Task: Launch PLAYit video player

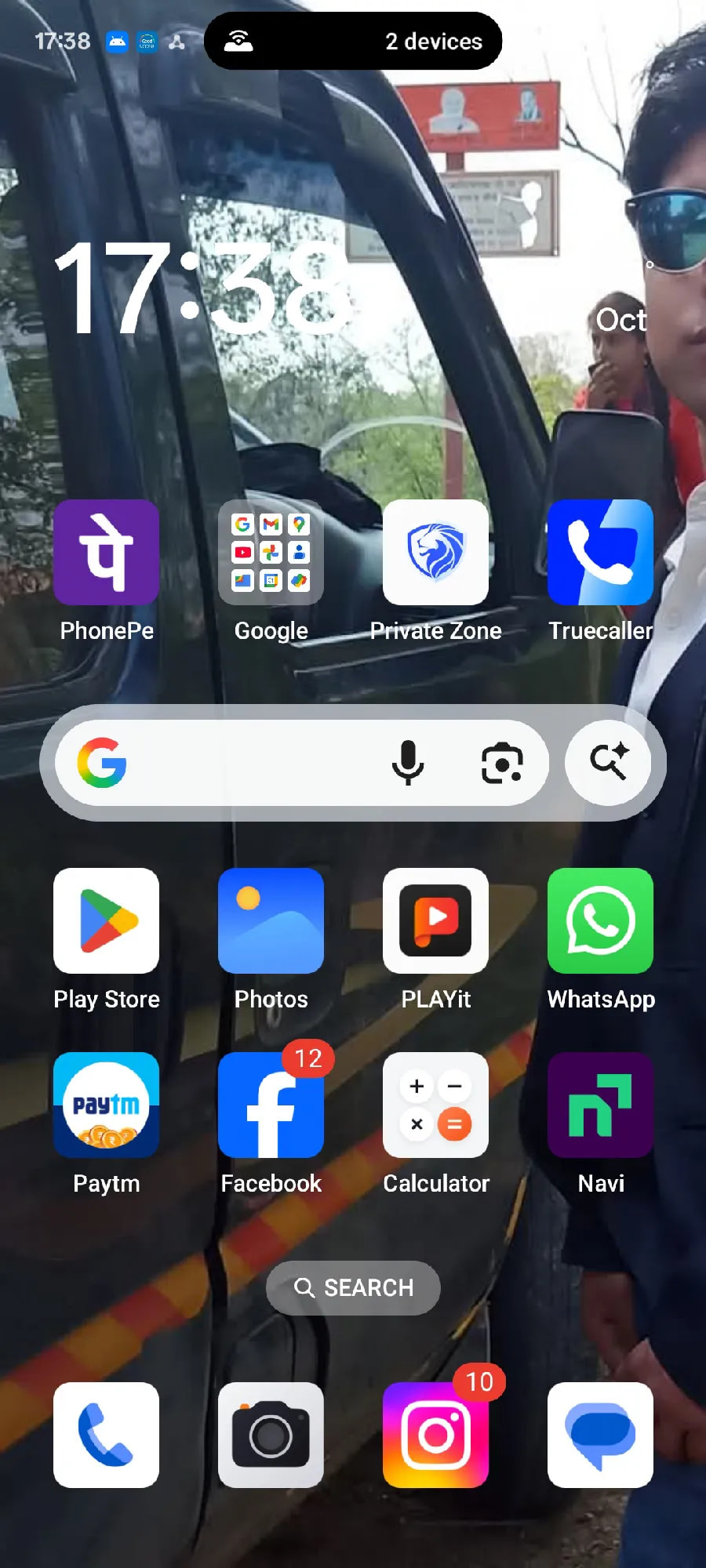Action: point(435,921)
